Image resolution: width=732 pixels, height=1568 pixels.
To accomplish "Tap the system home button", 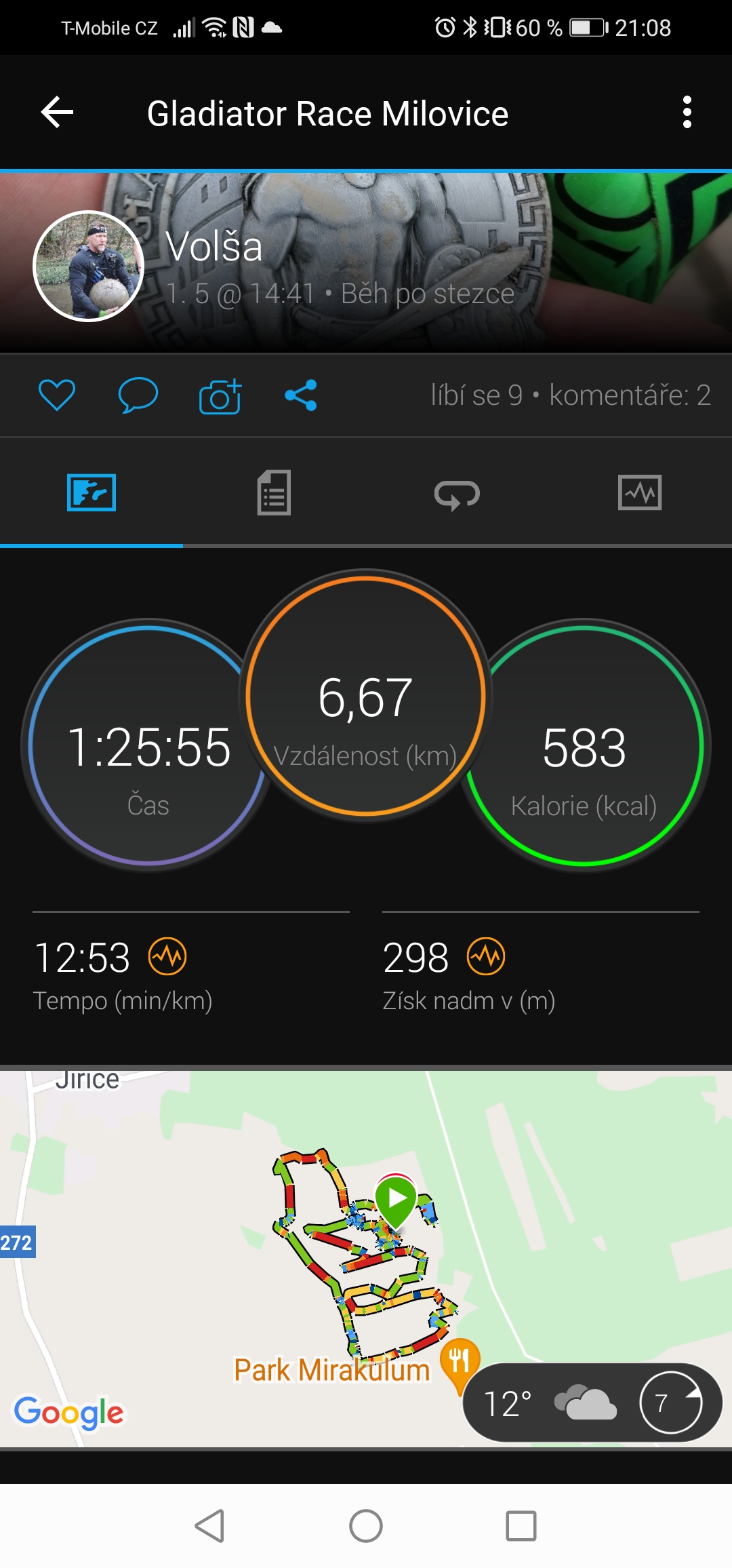I will pyautogui.click(x=366, y=1526).
